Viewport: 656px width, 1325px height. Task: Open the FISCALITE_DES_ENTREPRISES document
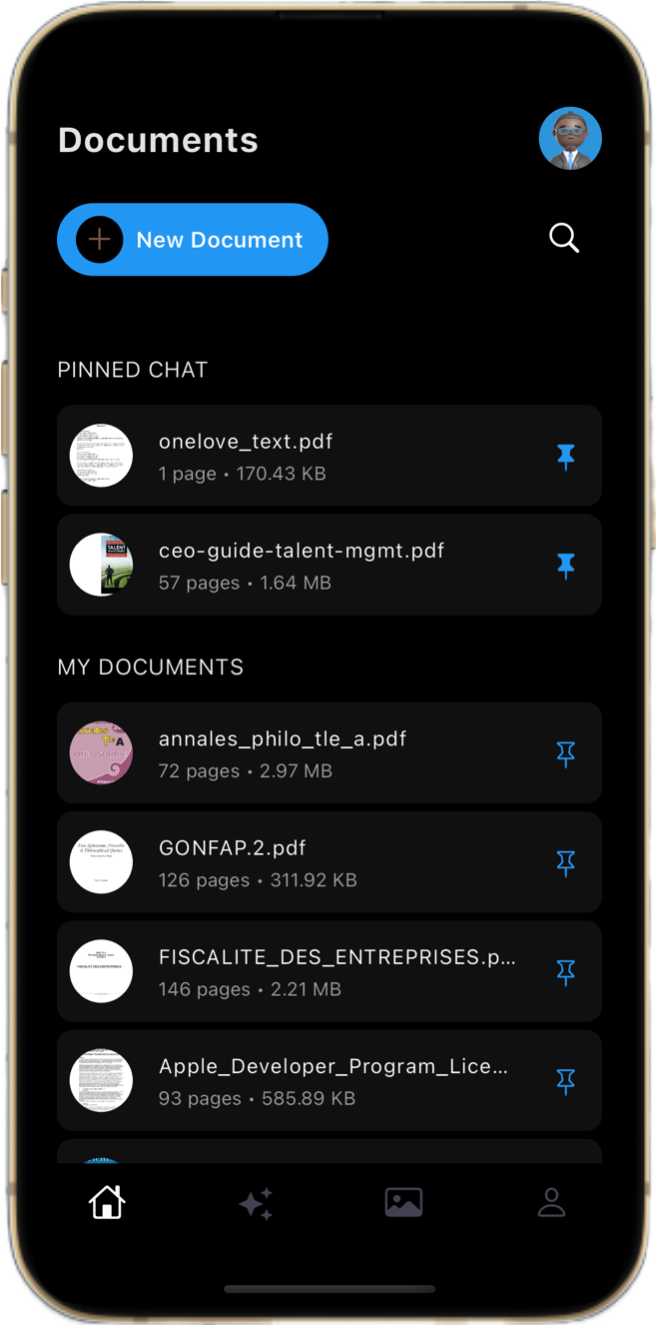[300, 971]
